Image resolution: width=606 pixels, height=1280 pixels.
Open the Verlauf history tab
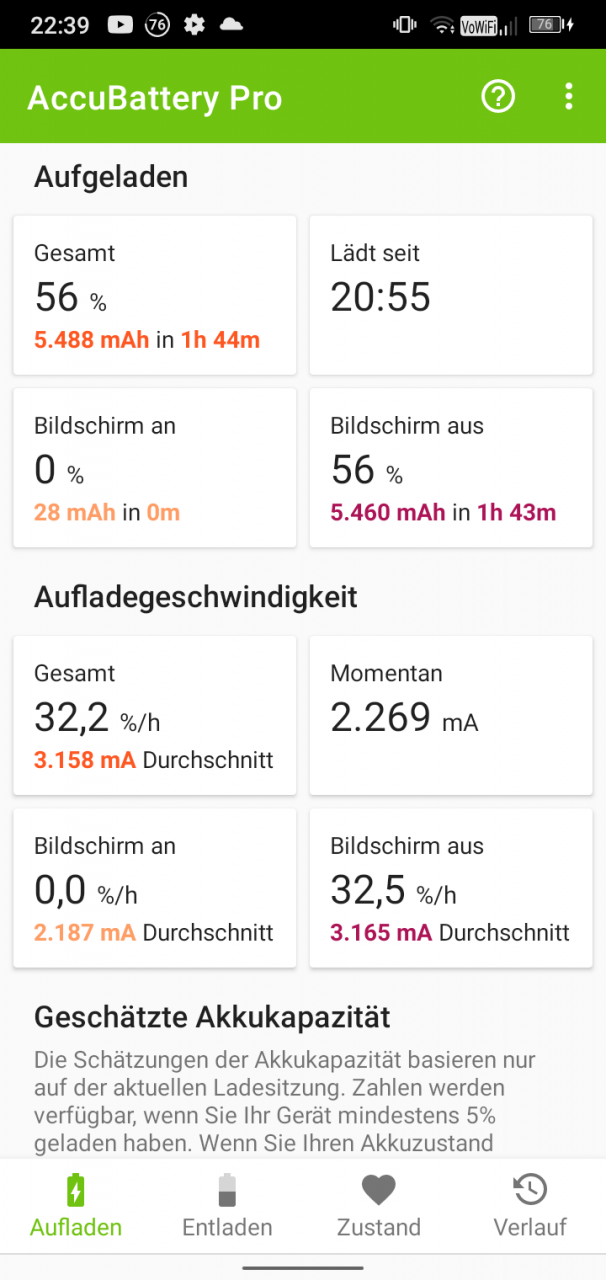[530, 1206]
